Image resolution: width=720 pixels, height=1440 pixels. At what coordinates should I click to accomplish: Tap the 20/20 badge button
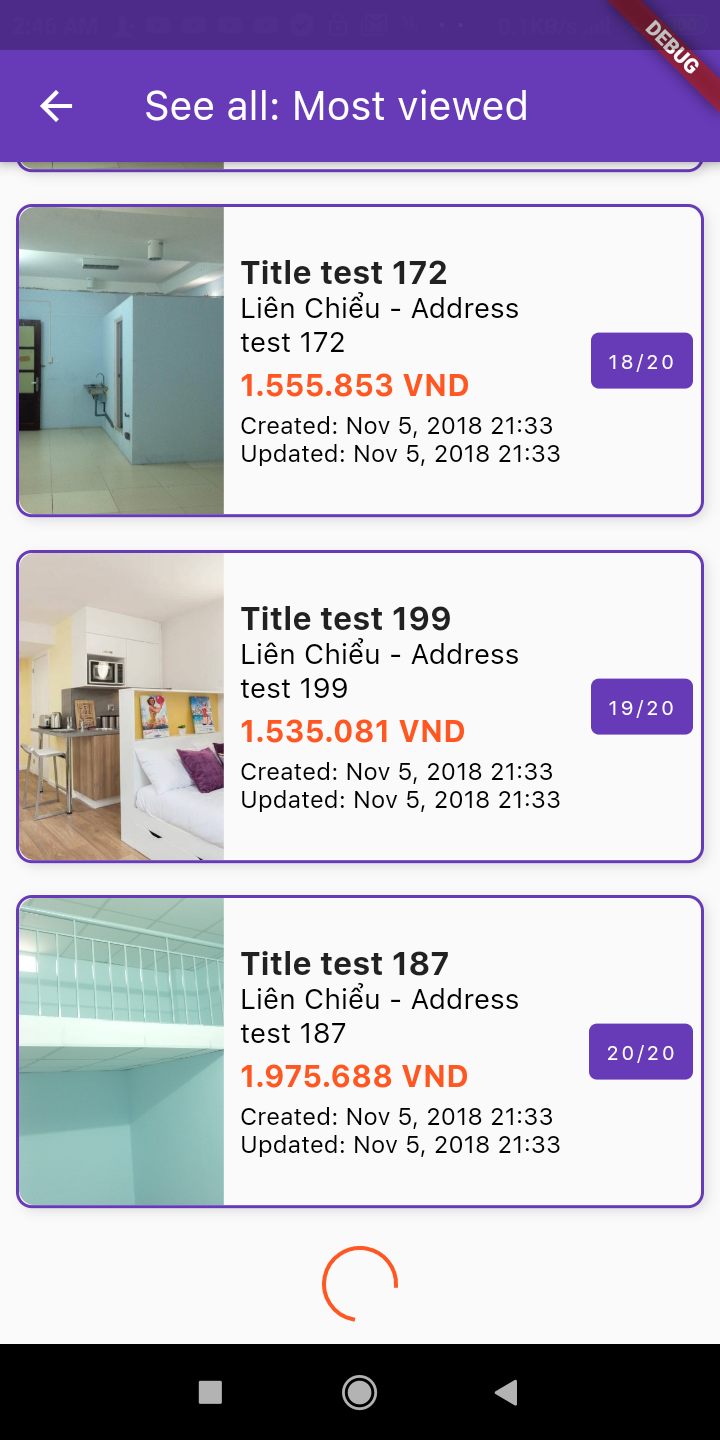point(641,1052)
